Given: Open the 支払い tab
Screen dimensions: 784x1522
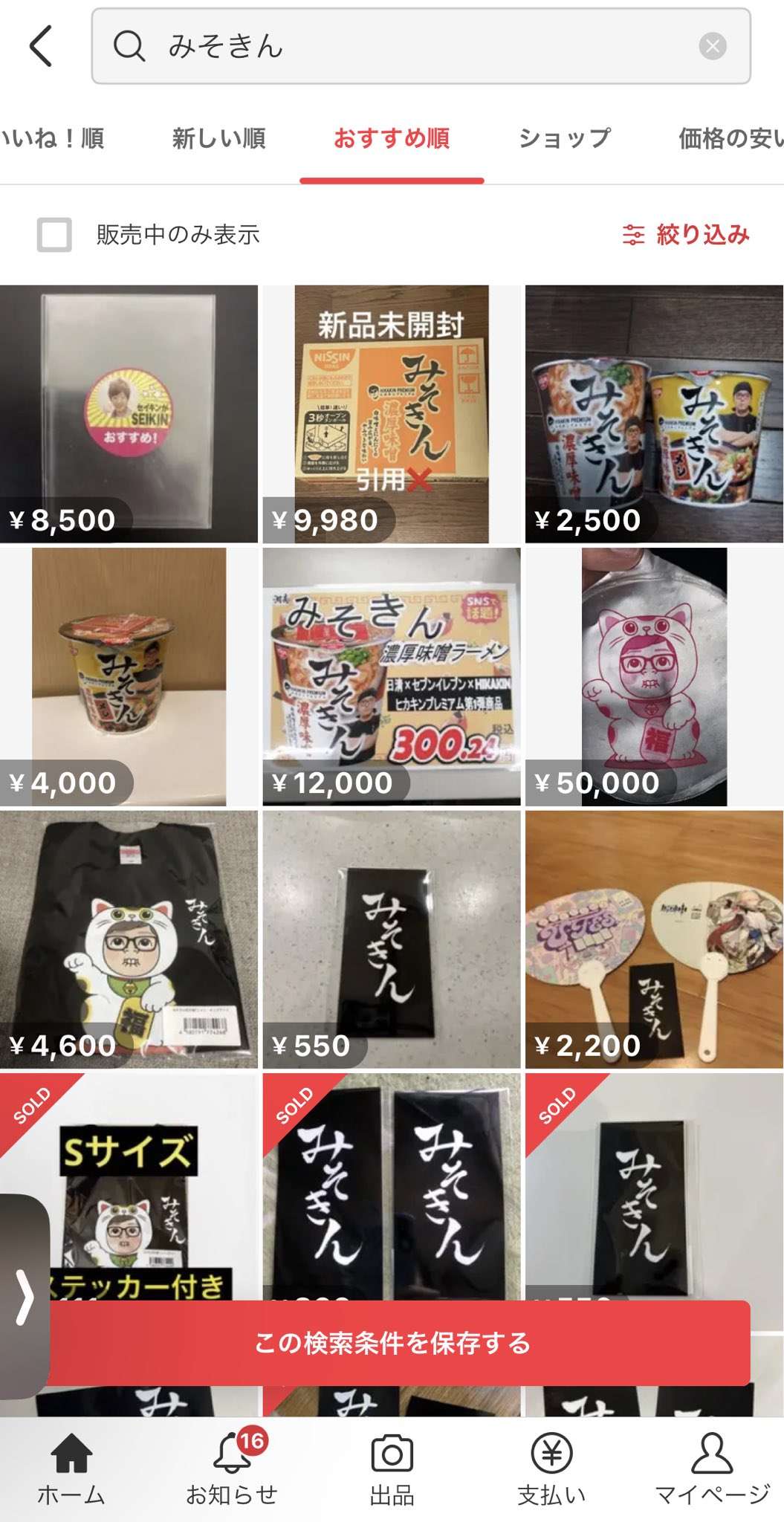Looking at the screenshot, I should coord(551,1469).
